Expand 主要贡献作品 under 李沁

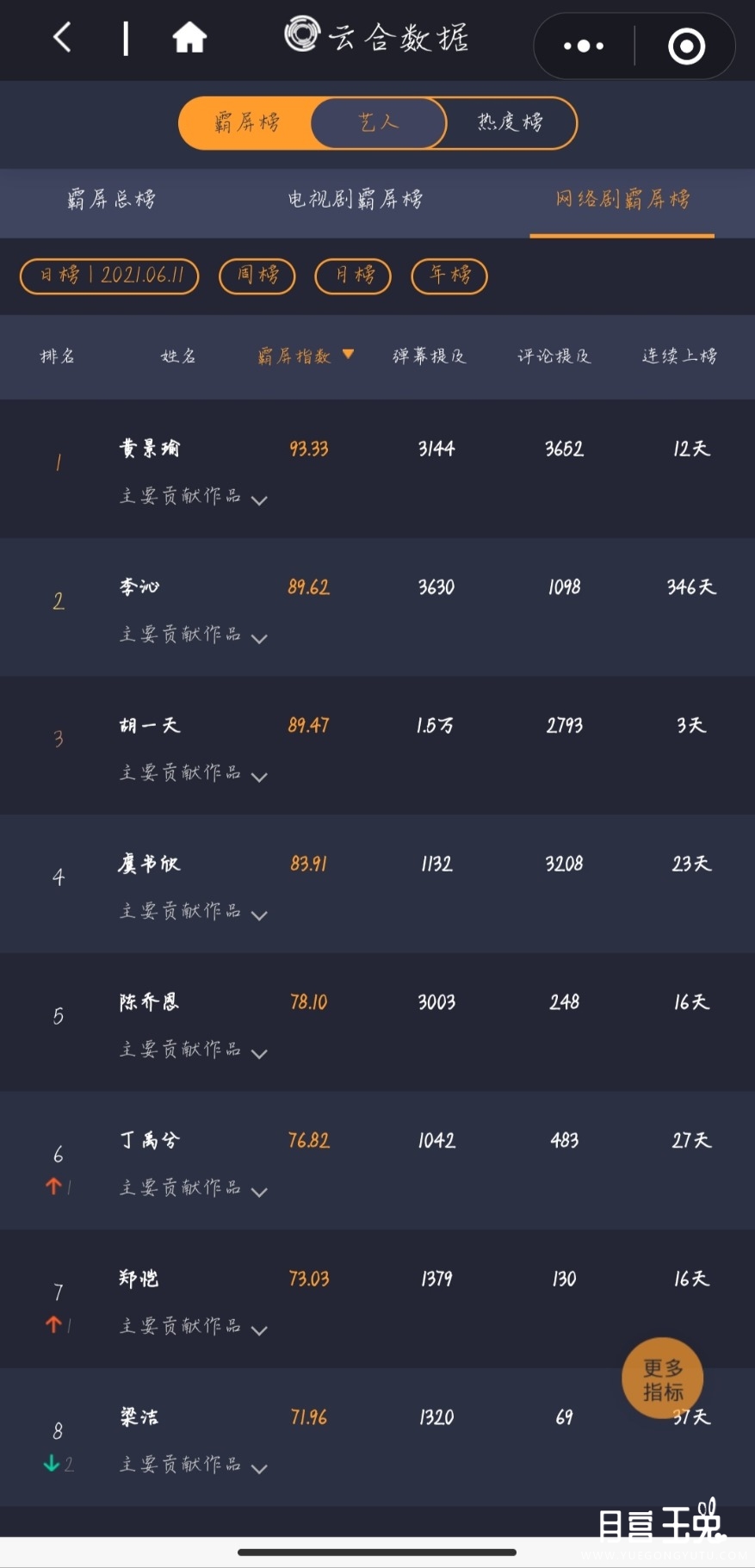[x=194, y=635]
